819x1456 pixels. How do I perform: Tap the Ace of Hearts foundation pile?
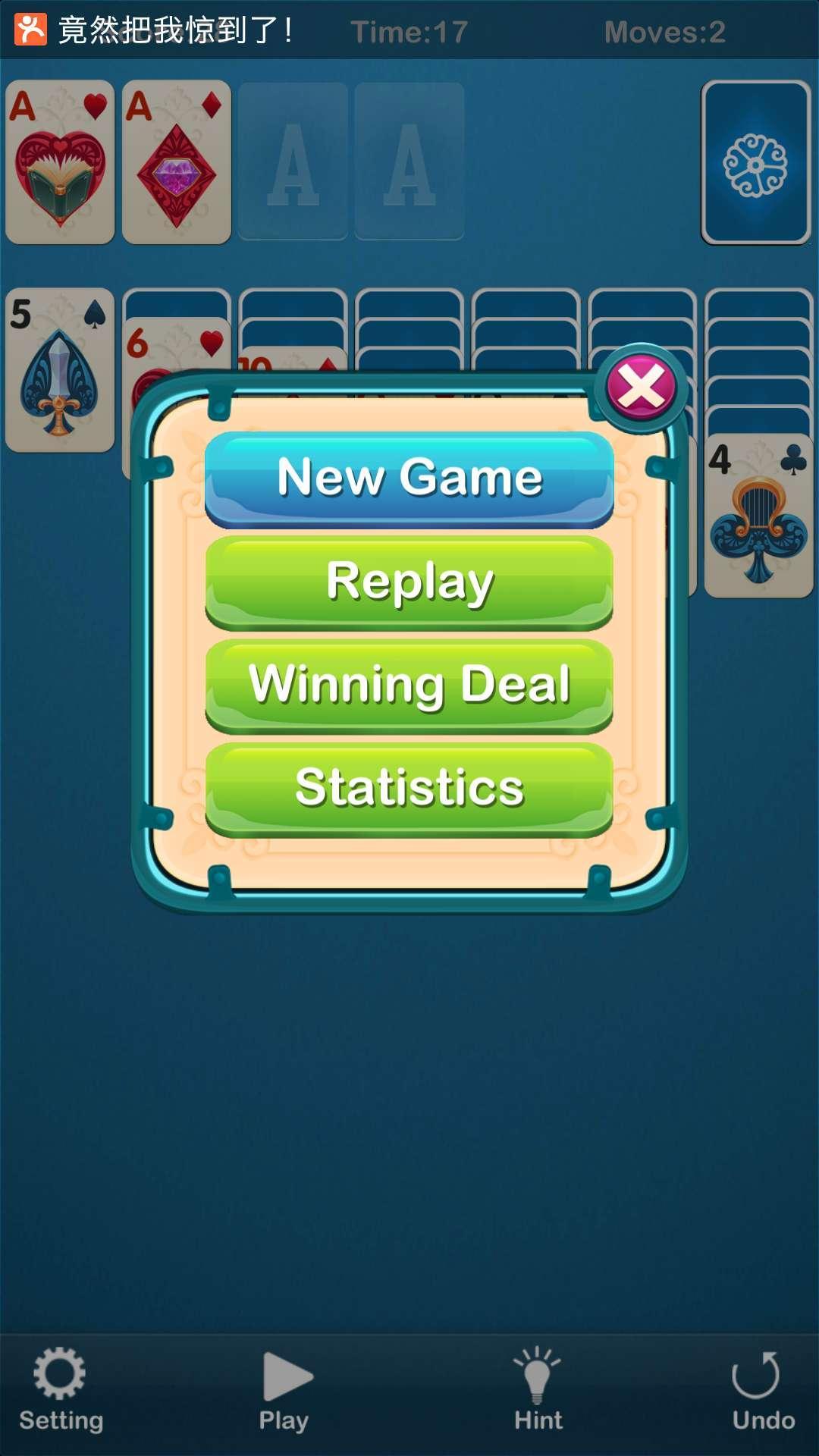(61, 159)
